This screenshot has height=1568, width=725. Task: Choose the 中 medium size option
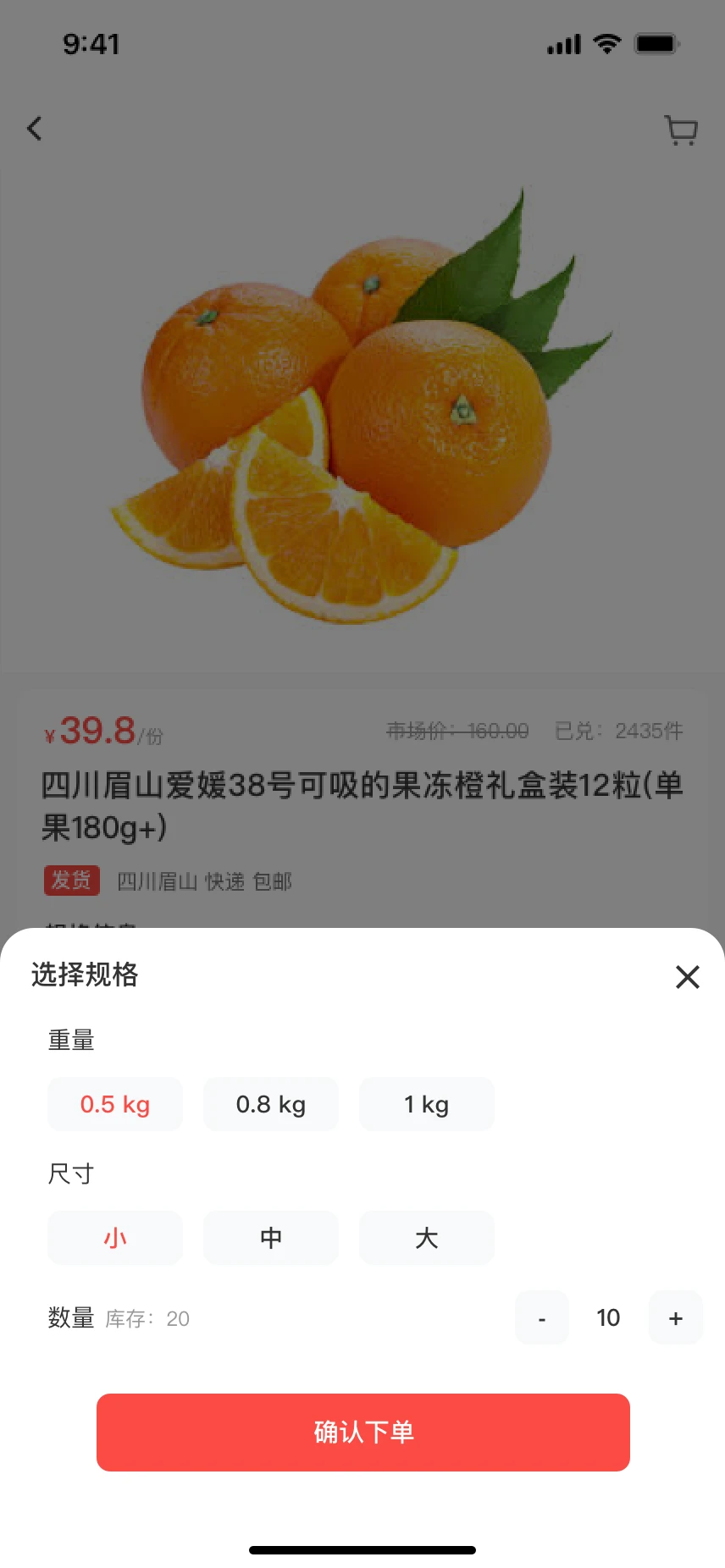[x=270, y=1237]
